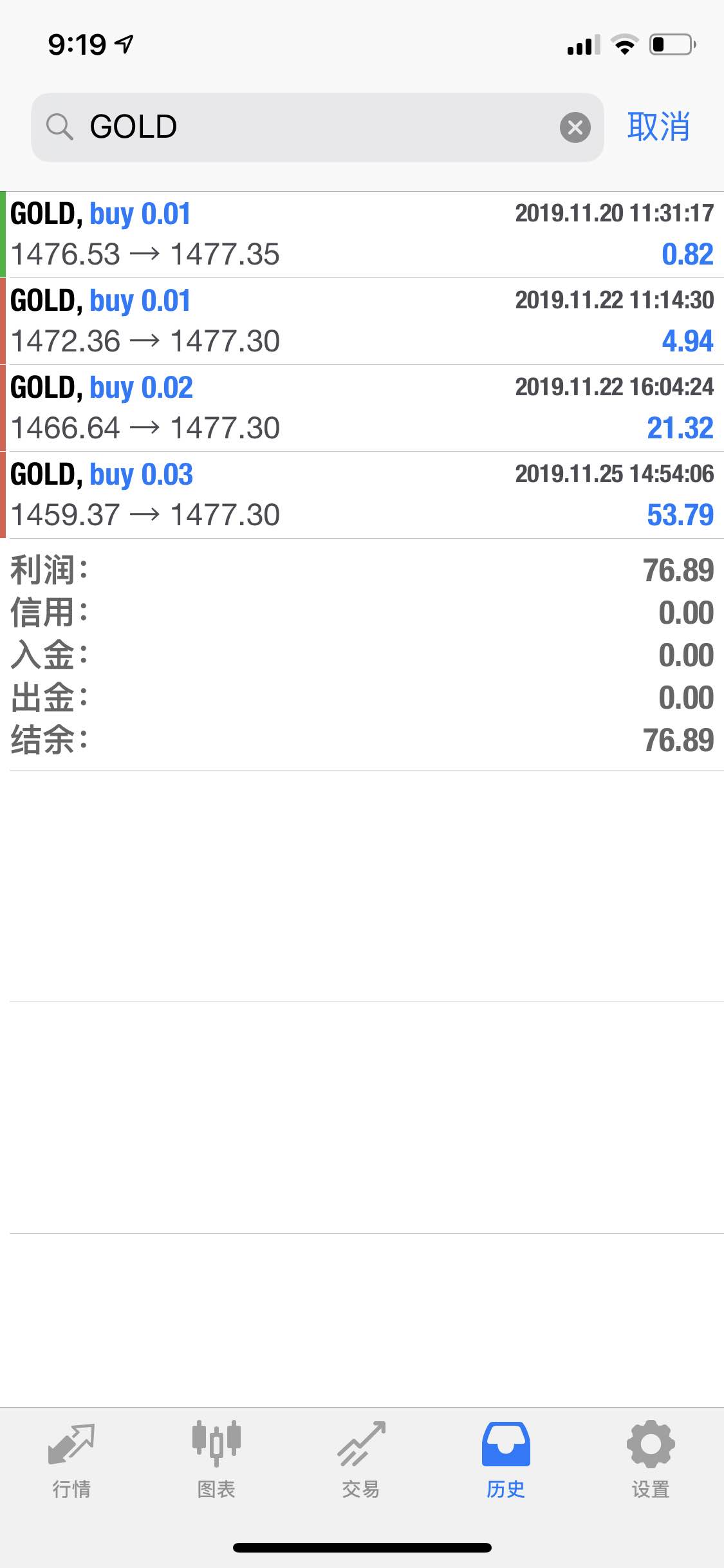Viewport: 724px width, 1568px height.
Task: Open the GOLD buy 0.02 trade
Action: [362, 408]
